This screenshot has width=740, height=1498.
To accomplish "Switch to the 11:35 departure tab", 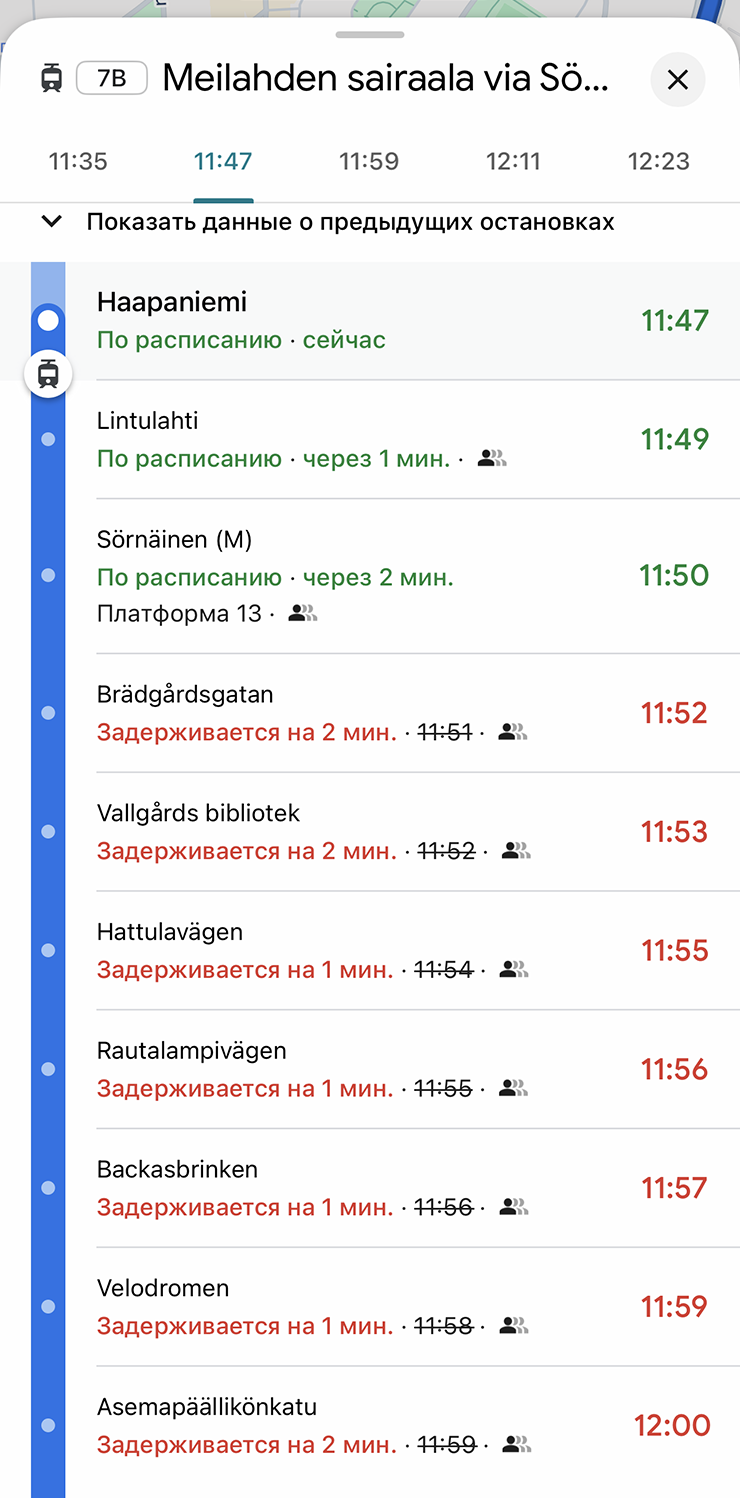I will [77, 160].
